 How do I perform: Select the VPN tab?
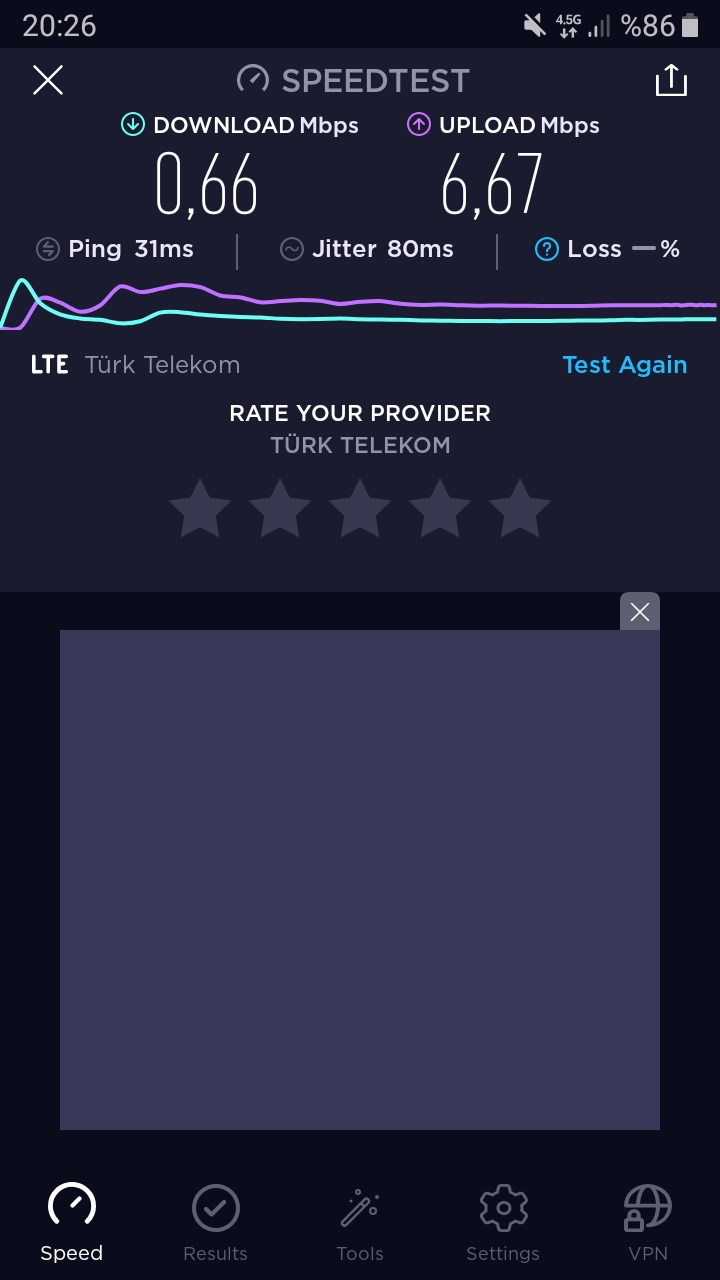click(x=647, y=1222)
